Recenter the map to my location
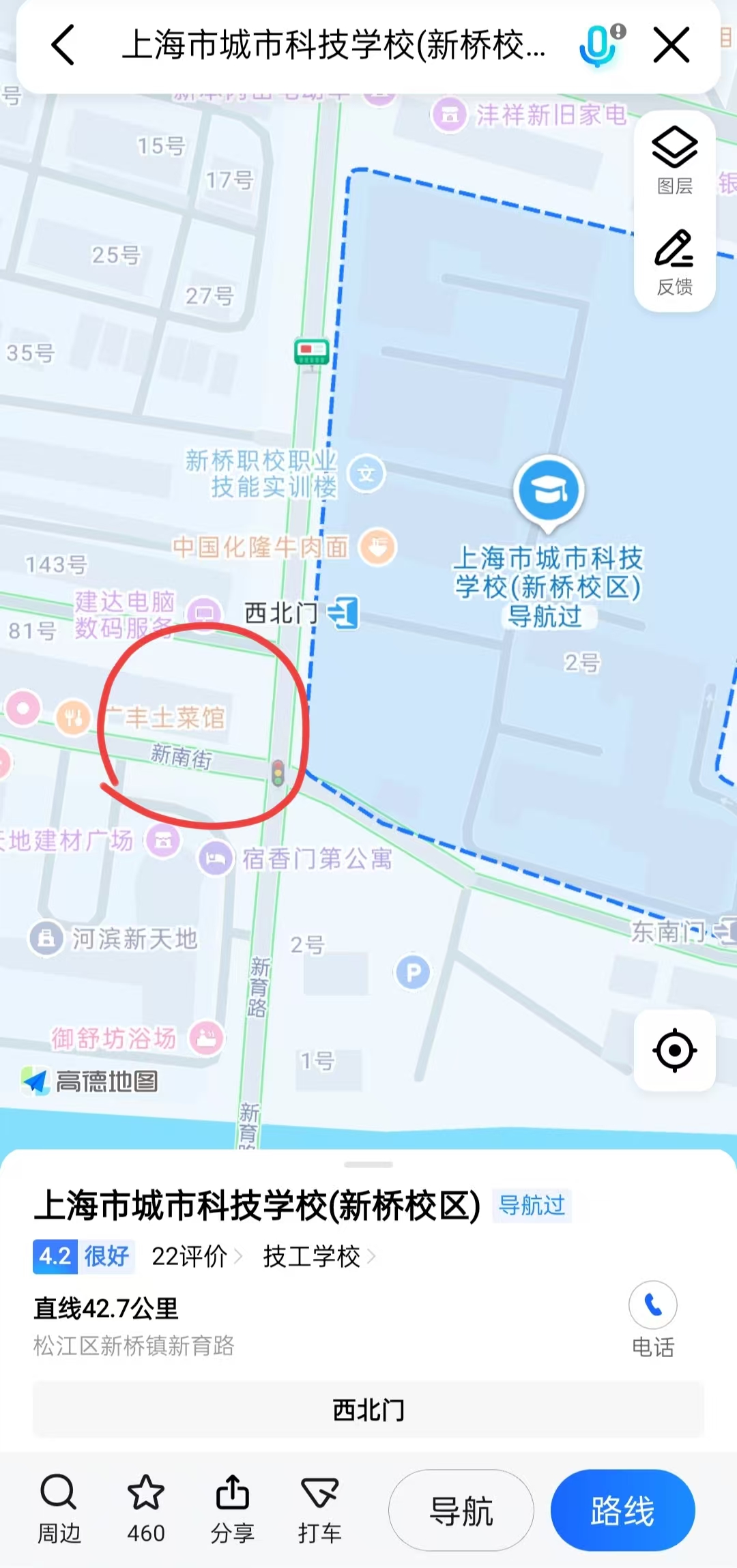 [674, 1050]
